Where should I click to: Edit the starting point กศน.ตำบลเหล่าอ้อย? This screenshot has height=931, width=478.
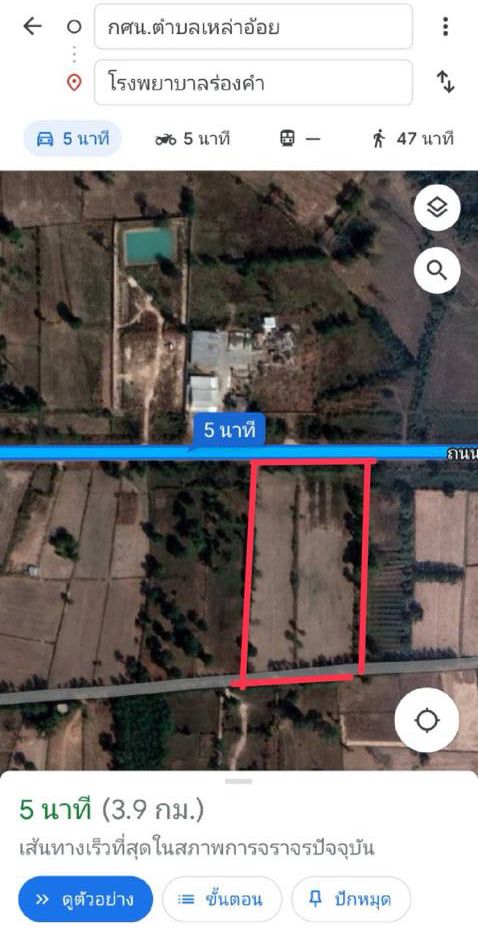(253, 27)
